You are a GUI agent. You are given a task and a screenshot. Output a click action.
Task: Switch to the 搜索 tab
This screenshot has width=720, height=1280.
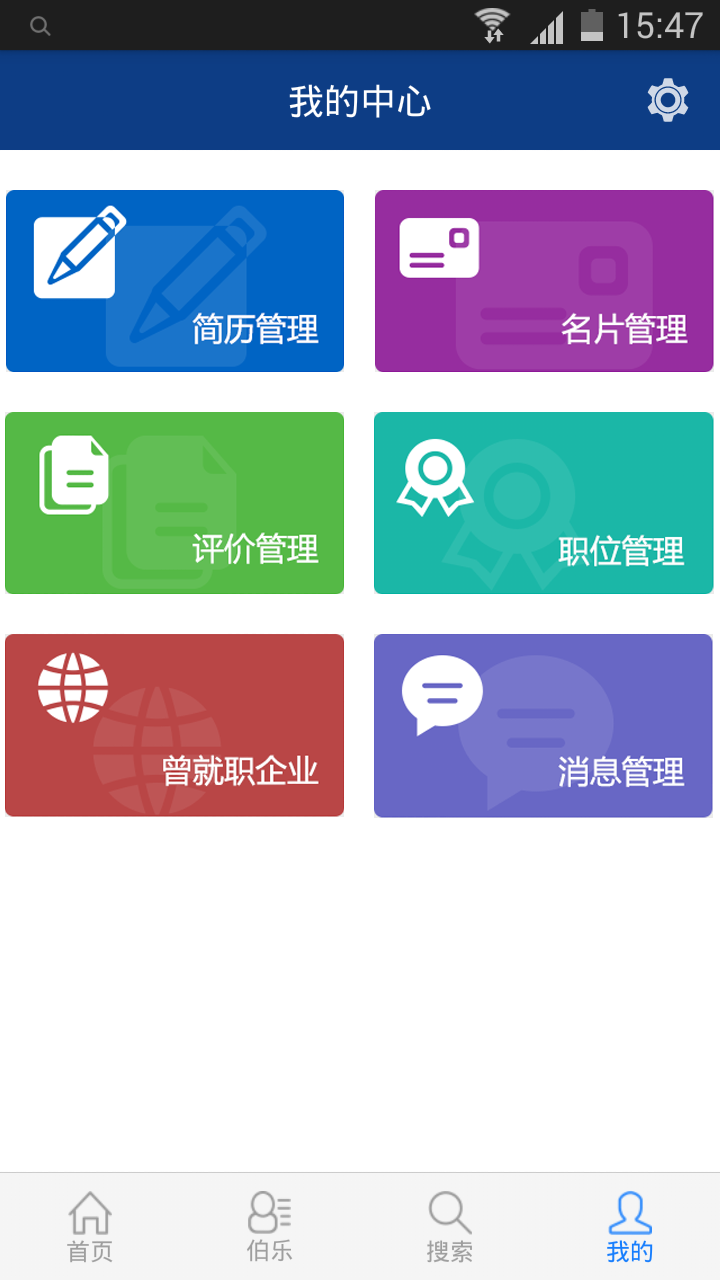448,1225
